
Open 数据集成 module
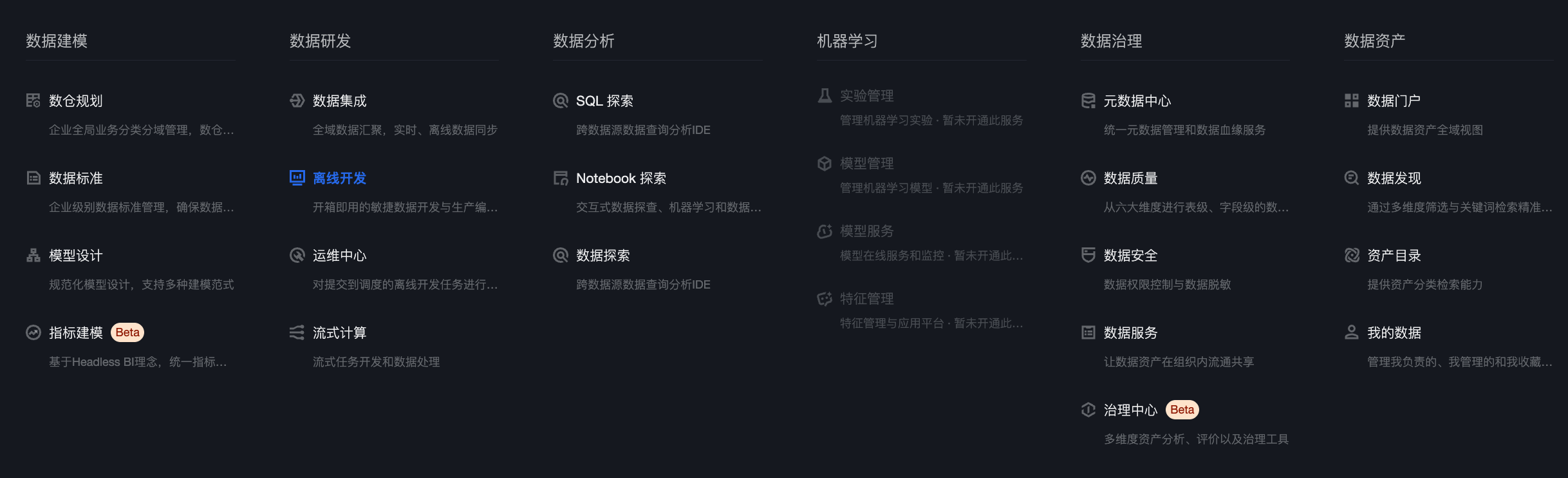point(339,101)
